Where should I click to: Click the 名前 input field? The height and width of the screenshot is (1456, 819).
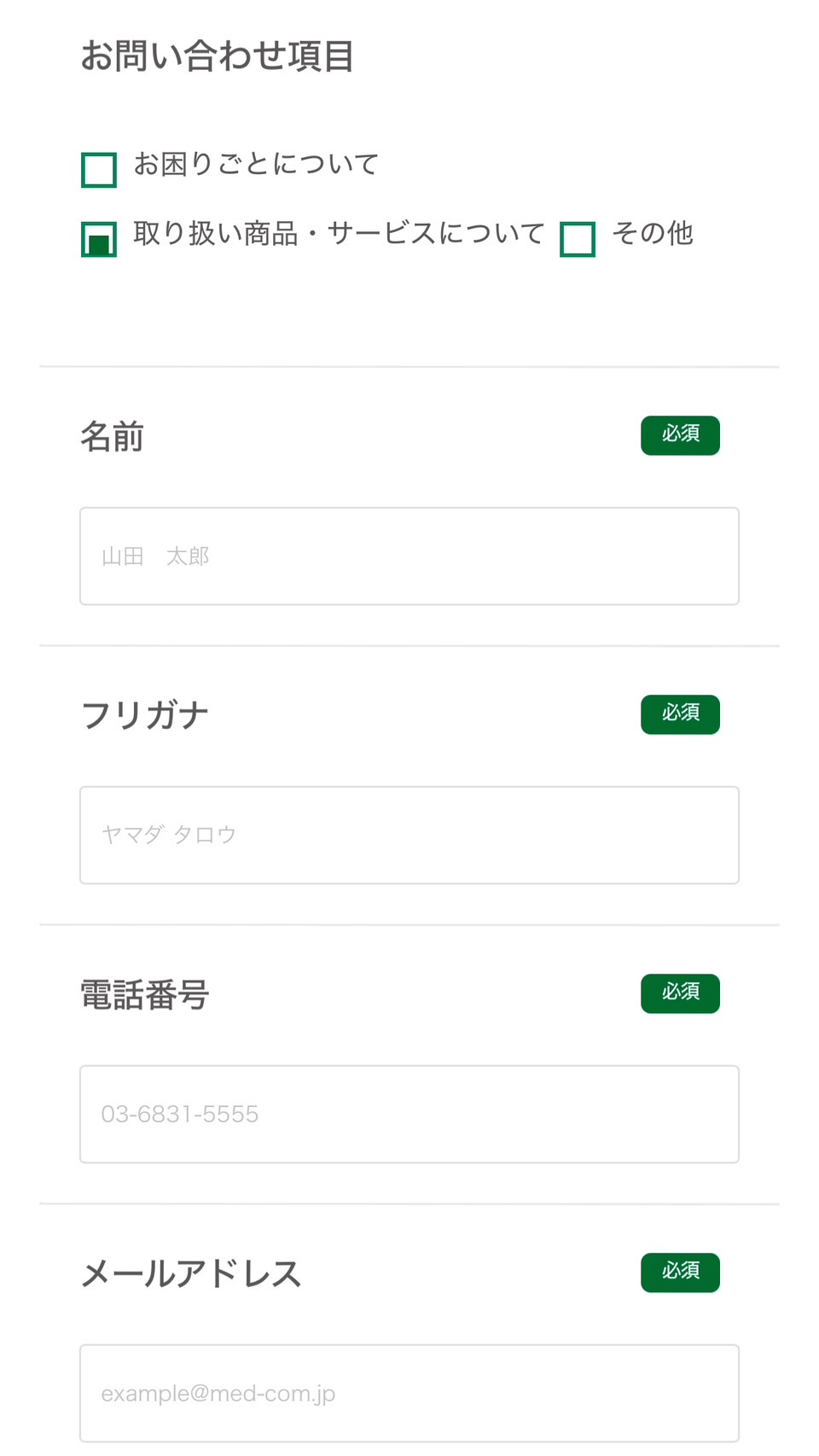tap(409, 555)
